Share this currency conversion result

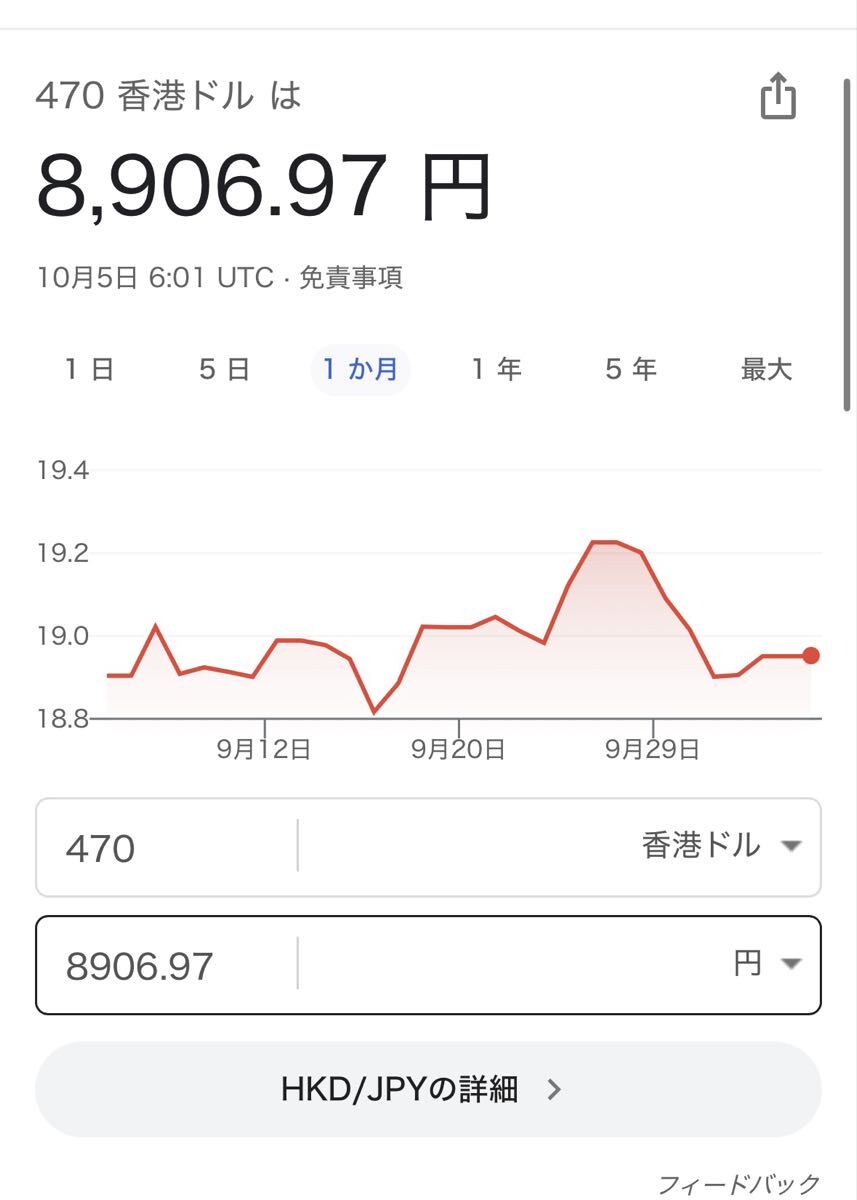pyautogui.click(x=777, y=97)
